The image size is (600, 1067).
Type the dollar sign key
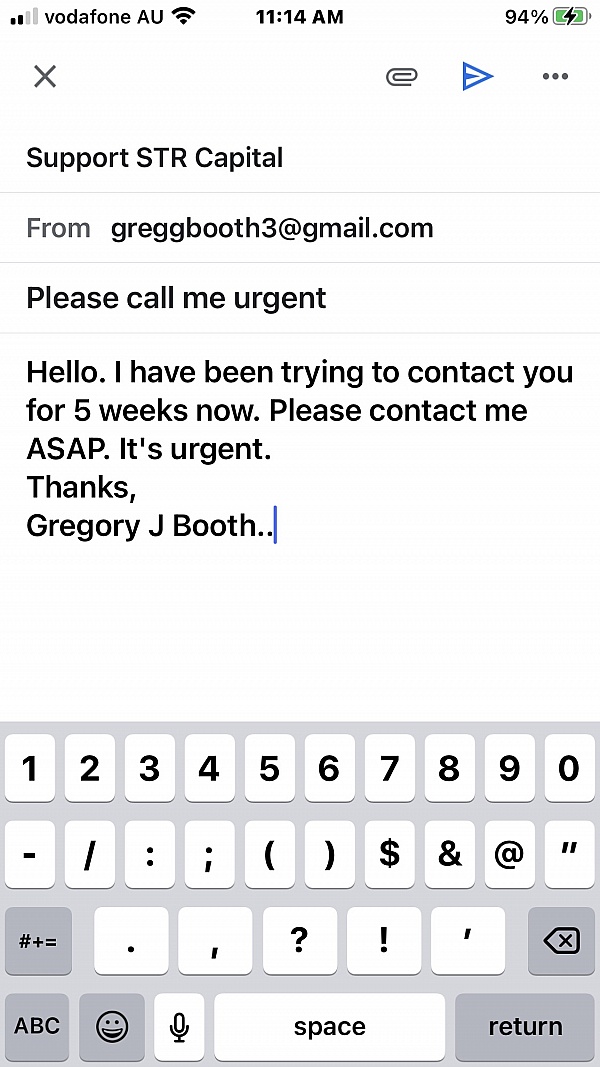389,855
